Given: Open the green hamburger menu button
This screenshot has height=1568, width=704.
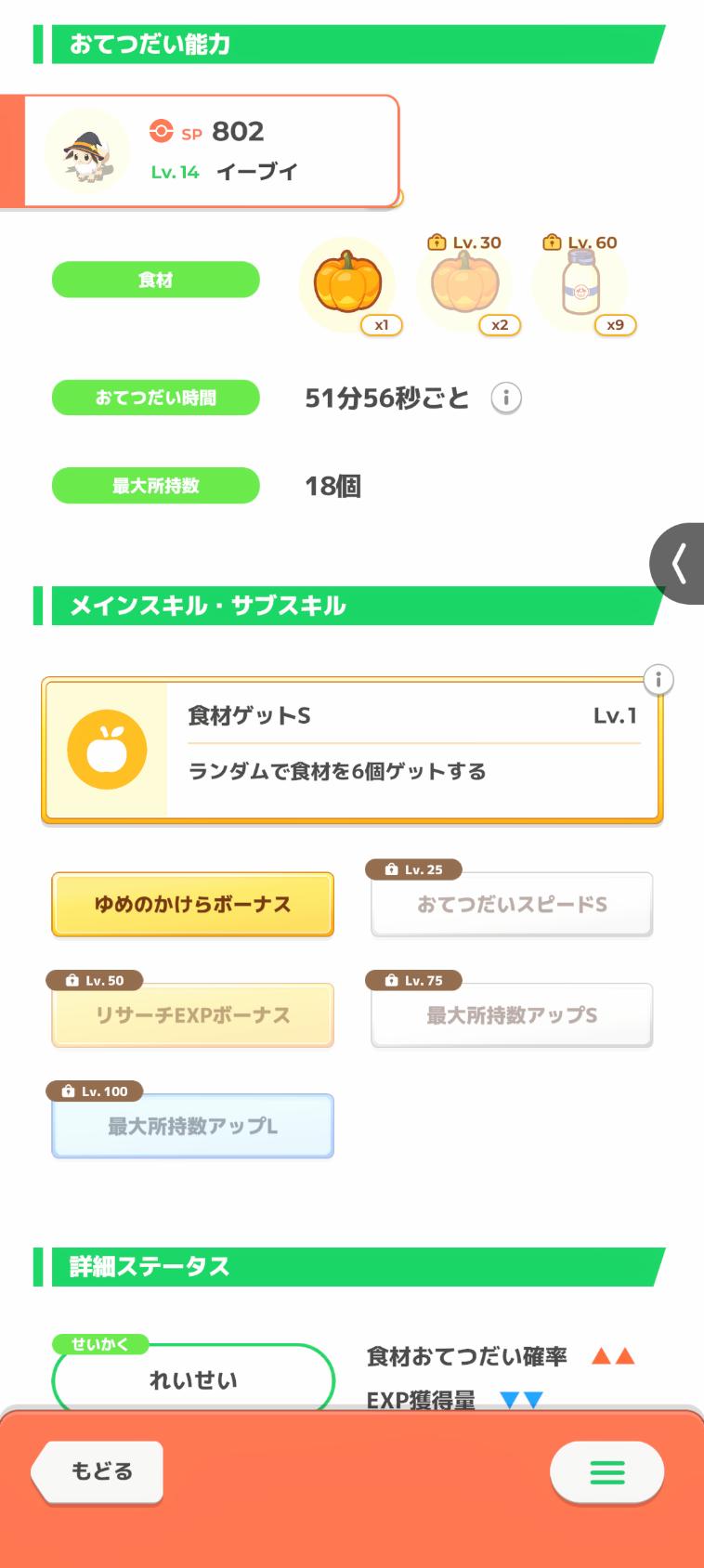Looking at the screenshot, I should click(x=606, y=1471).
